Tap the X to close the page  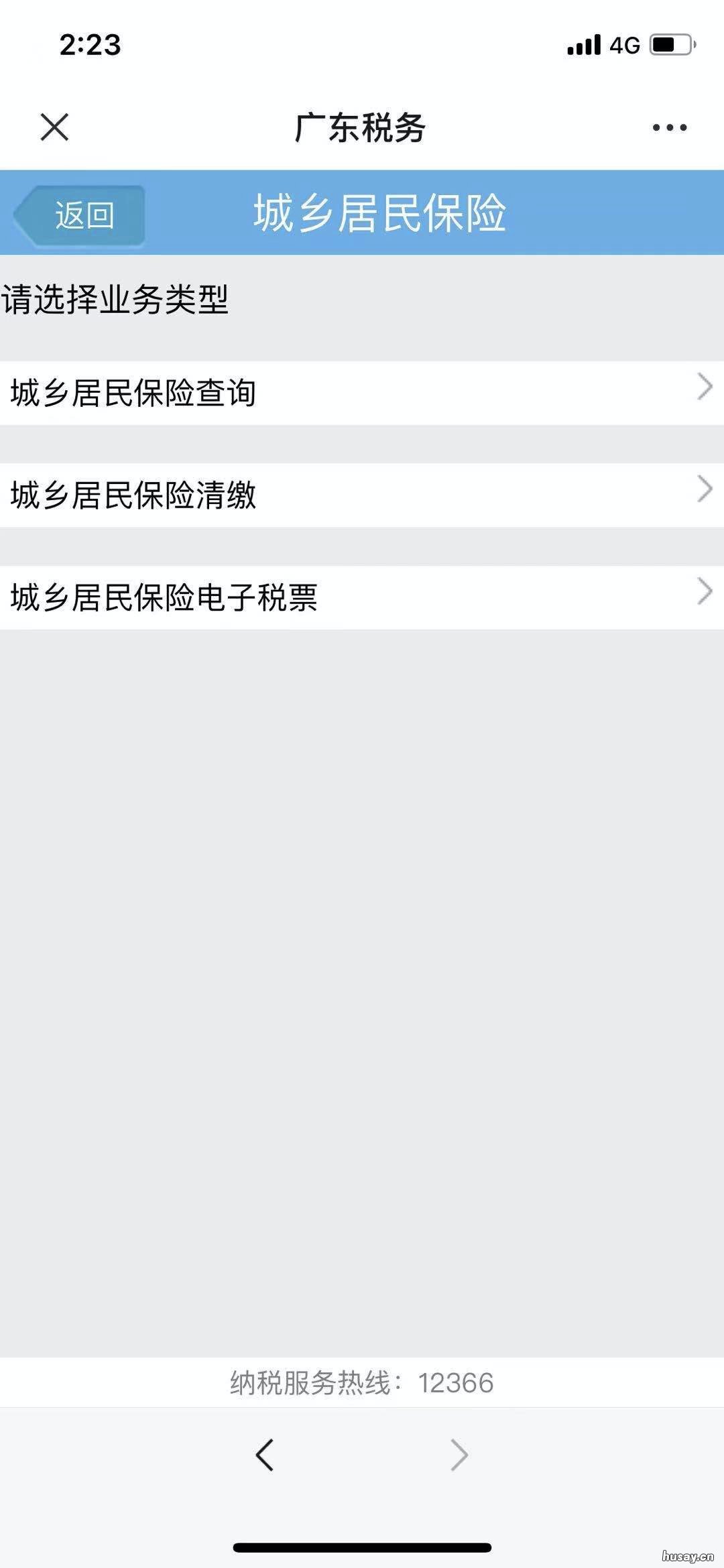click(54, 127)
